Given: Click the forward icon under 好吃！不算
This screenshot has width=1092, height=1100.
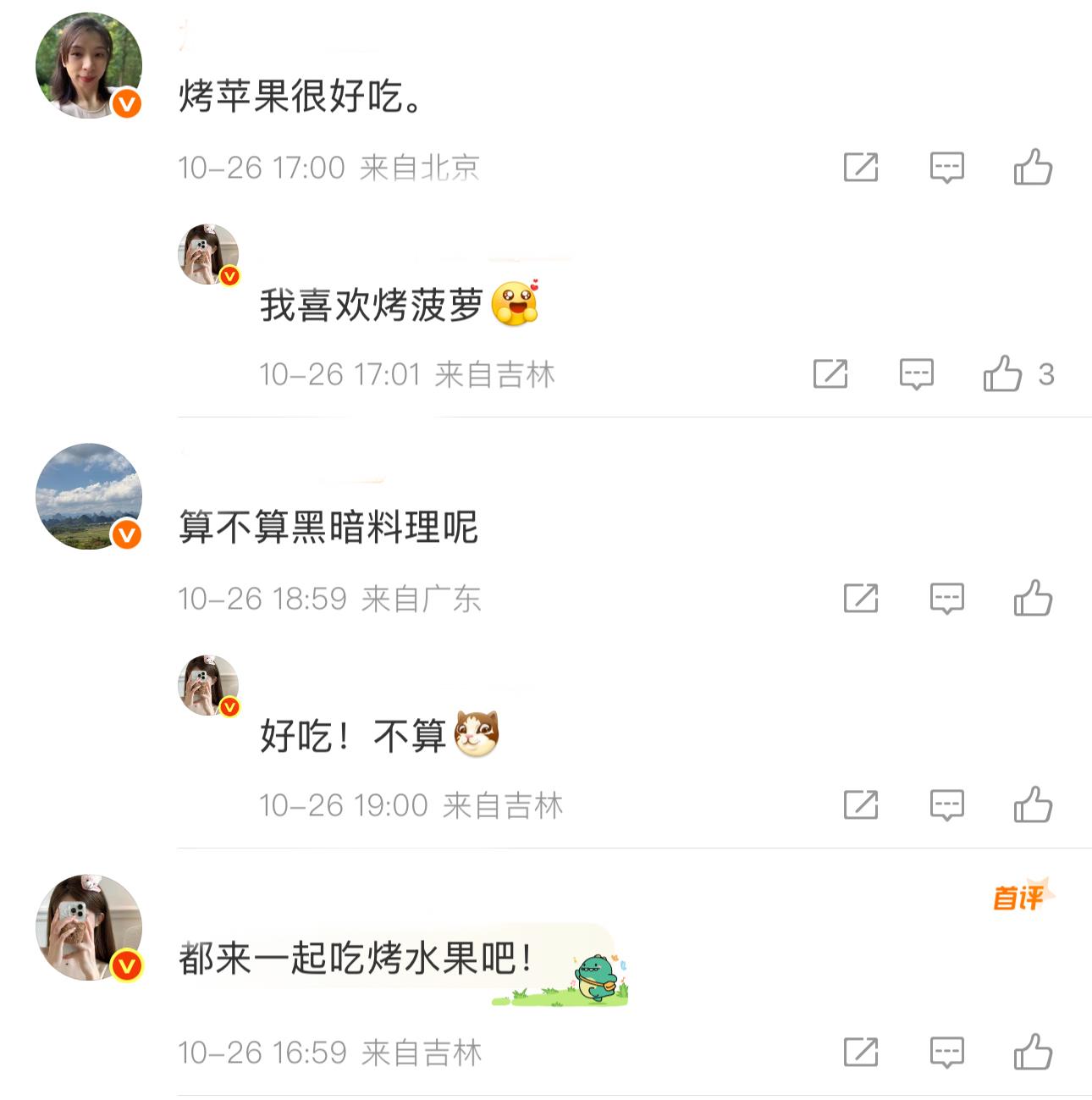Looking at the screenshot, I should coord(862,804).
